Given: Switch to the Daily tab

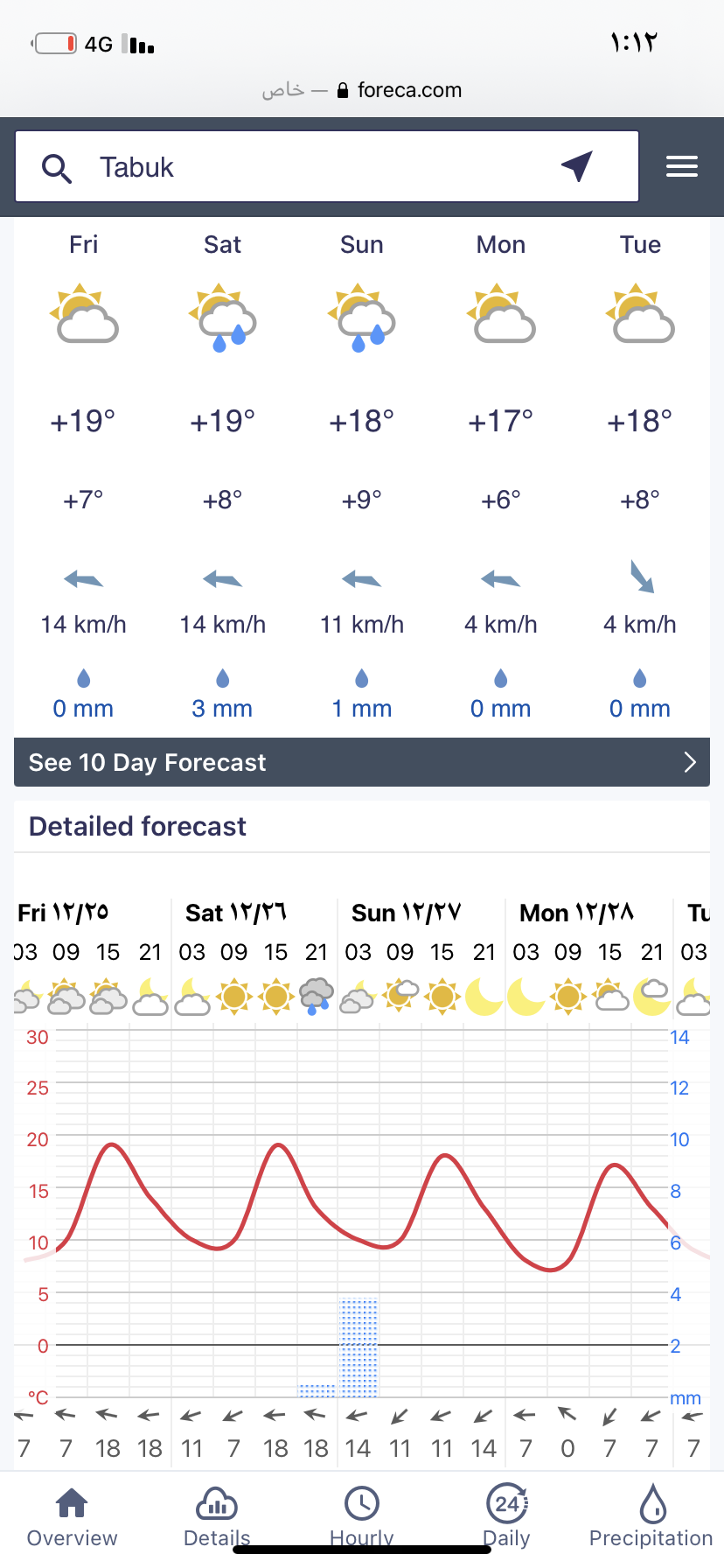Looking at the screenshot, I should [x=507, y=1518].
